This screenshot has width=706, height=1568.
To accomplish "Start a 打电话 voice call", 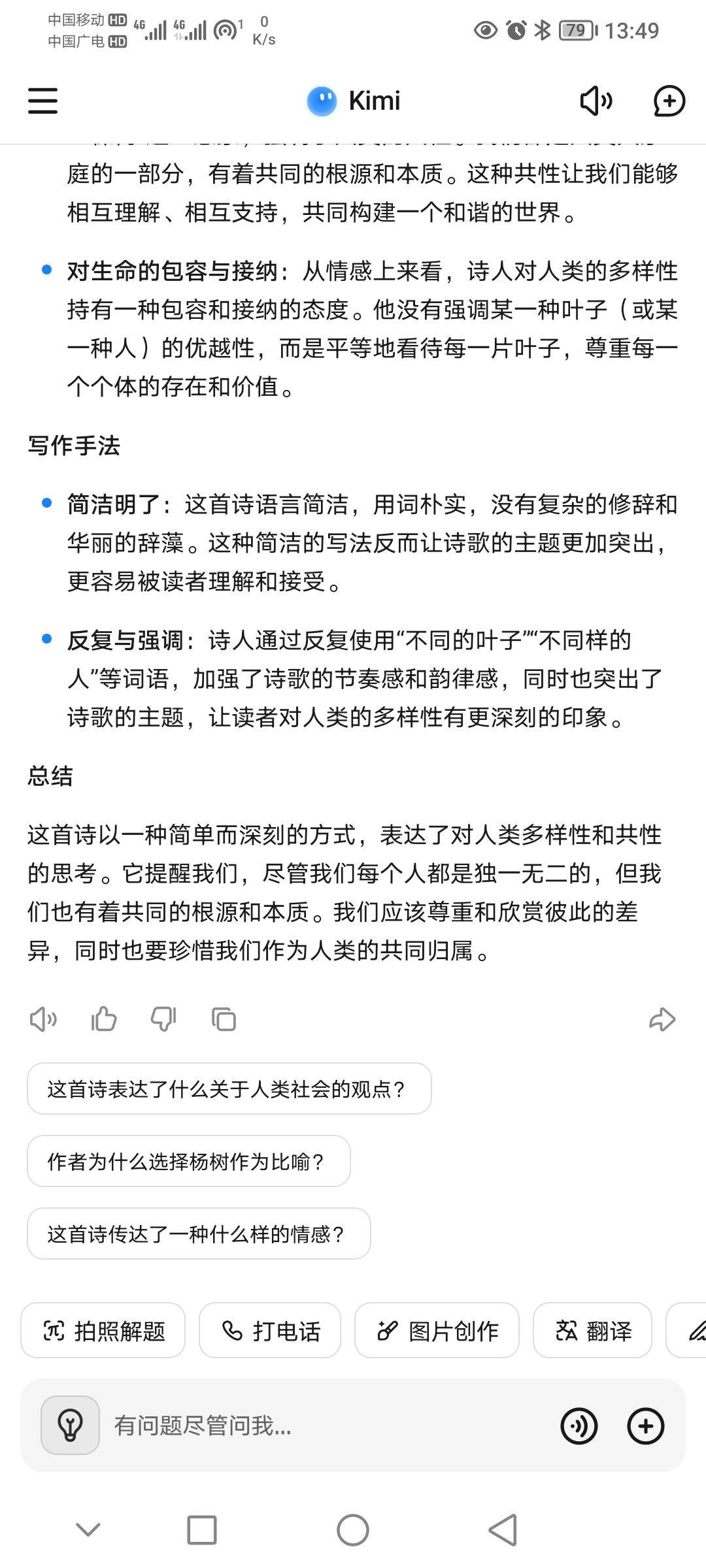I will tap(270, 1330).
